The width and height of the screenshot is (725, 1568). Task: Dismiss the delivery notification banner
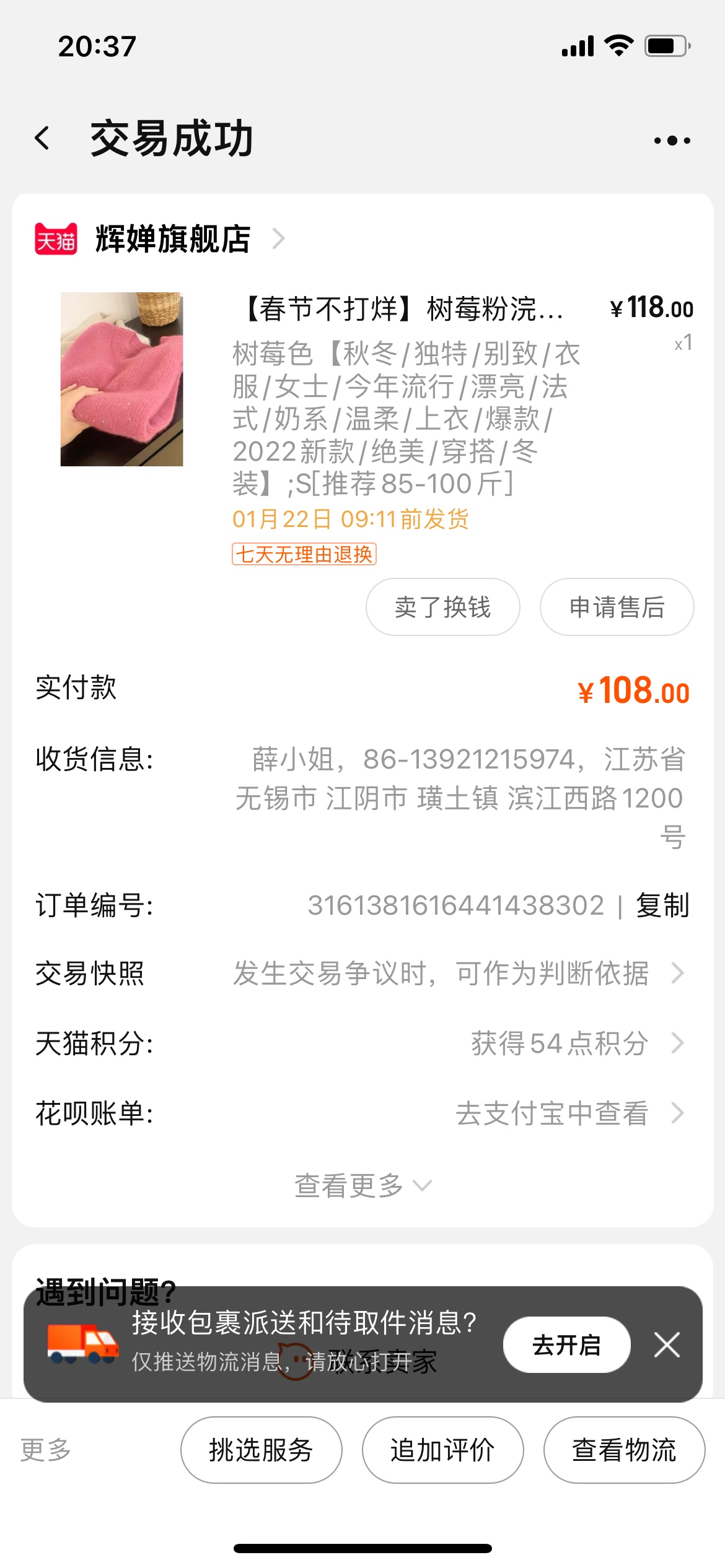pyautogui.click(x=667, y=1344)
